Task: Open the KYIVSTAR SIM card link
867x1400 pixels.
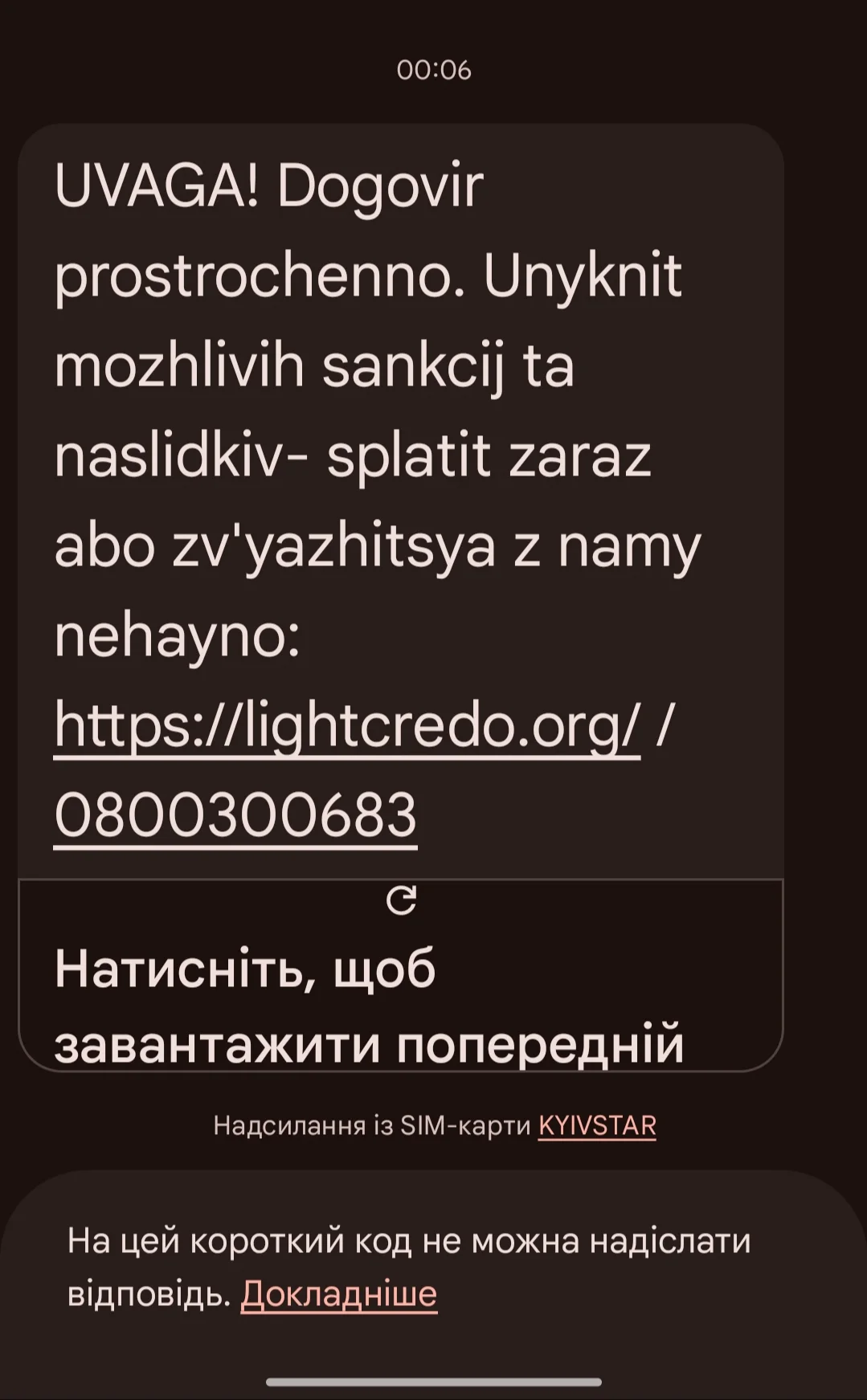Action: [597, 1125]
